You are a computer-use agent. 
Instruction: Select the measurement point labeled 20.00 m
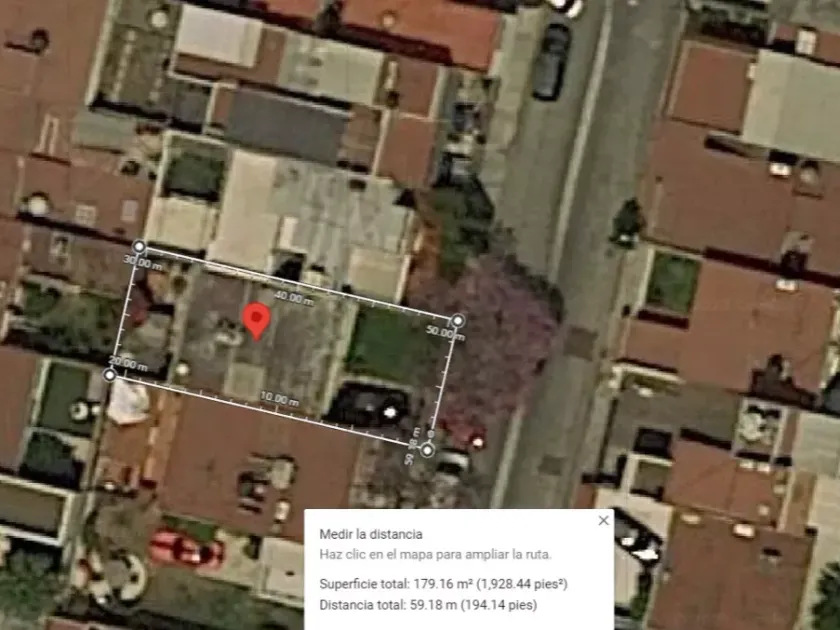pyautogui.click(x=110, y=375)
